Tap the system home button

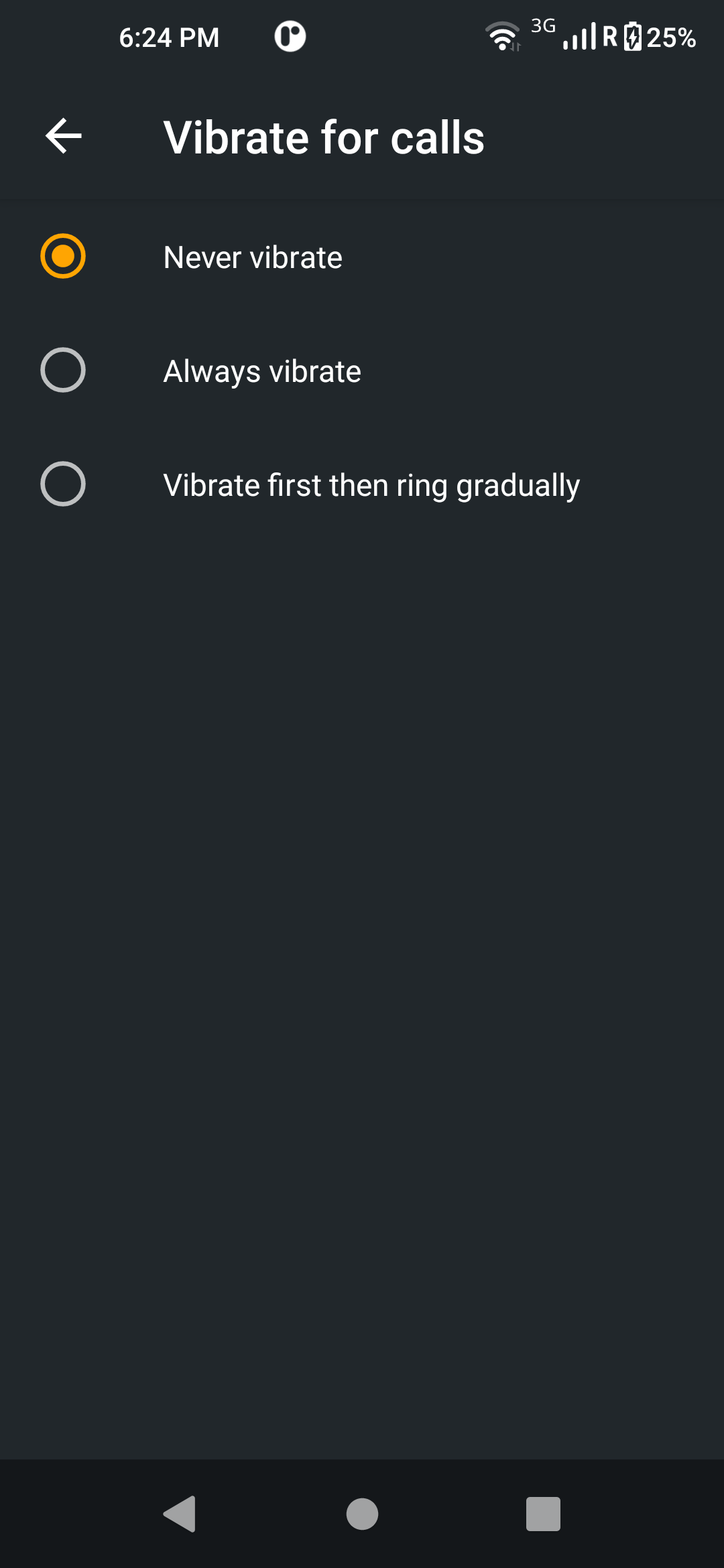pos(362,1514)
